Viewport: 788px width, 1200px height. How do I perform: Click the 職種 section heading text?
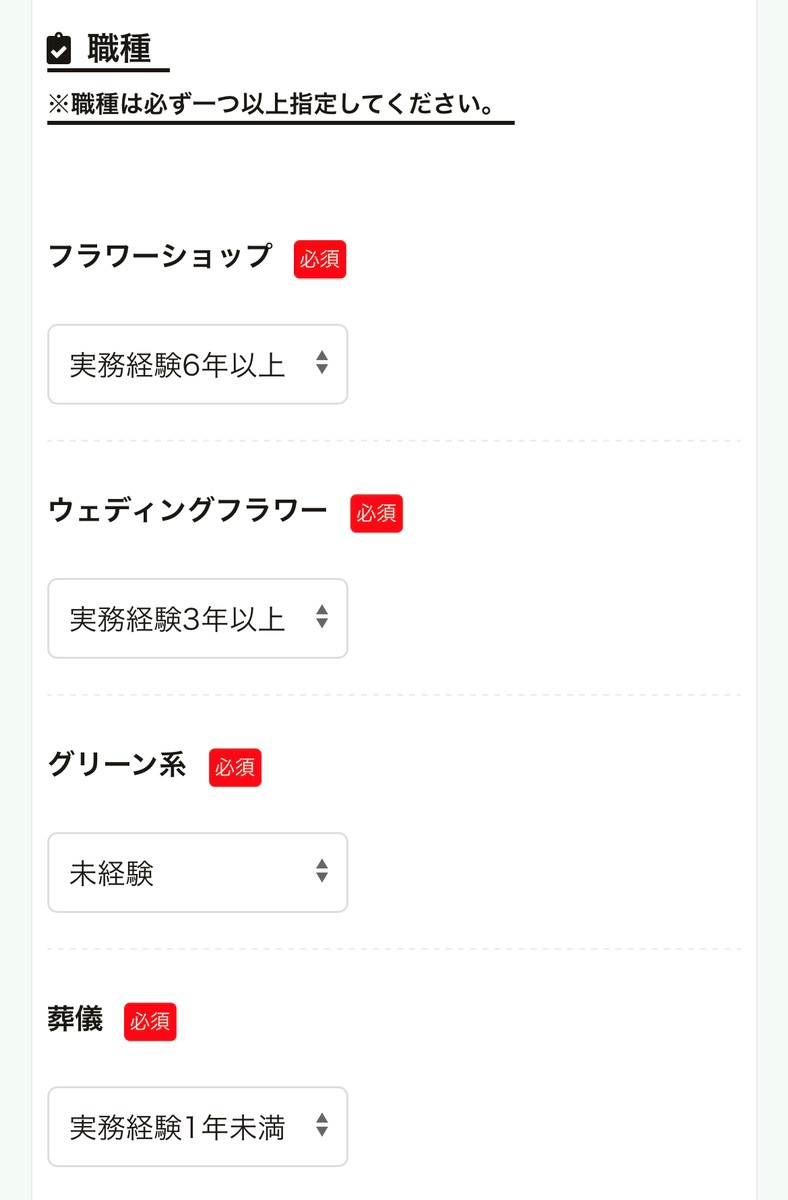122,45
